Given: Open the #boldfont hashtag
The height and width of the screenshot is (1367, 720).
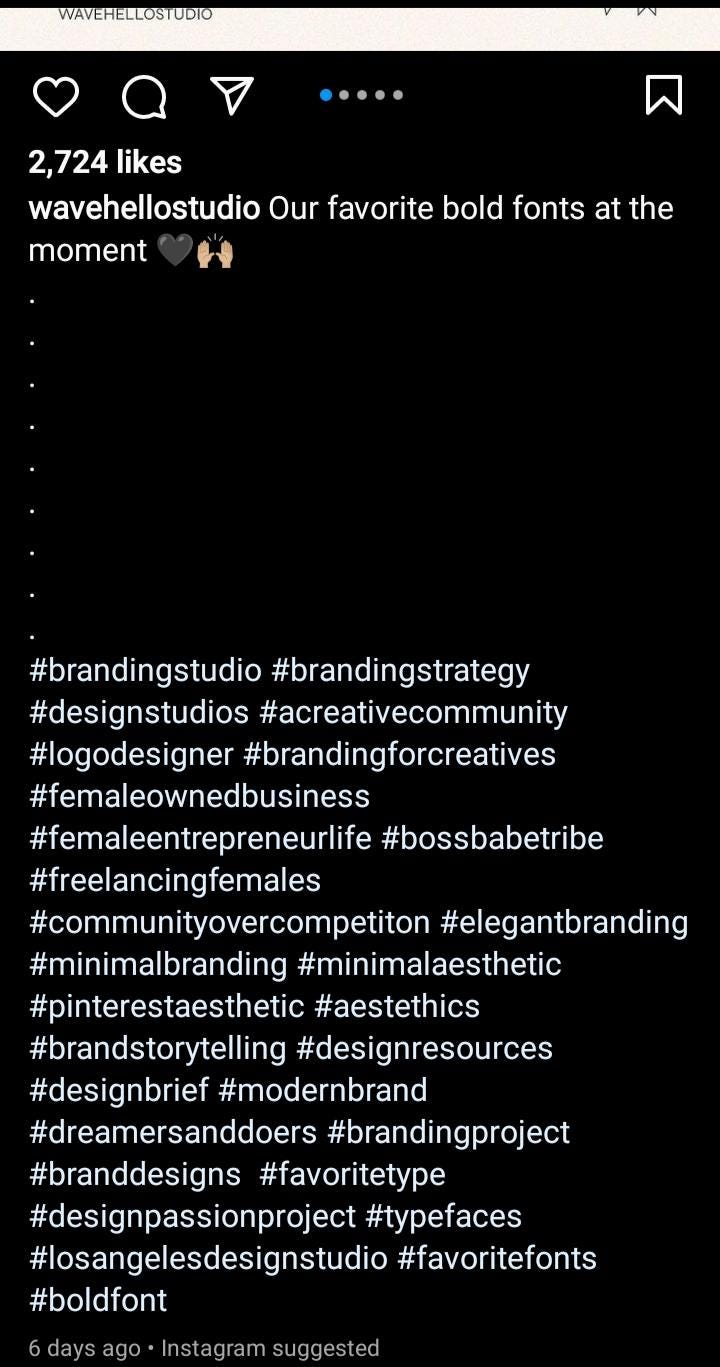Looking at the screenshot, I should [x=98, y=1300].
